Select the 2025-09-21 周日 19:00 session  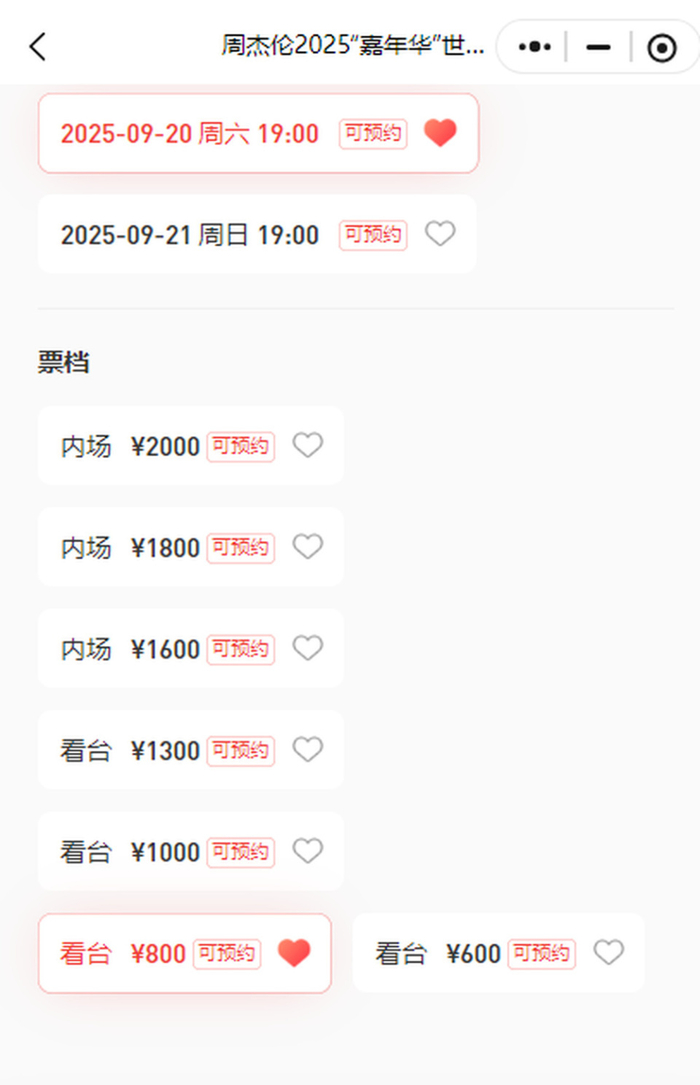(x=190, y=235)
